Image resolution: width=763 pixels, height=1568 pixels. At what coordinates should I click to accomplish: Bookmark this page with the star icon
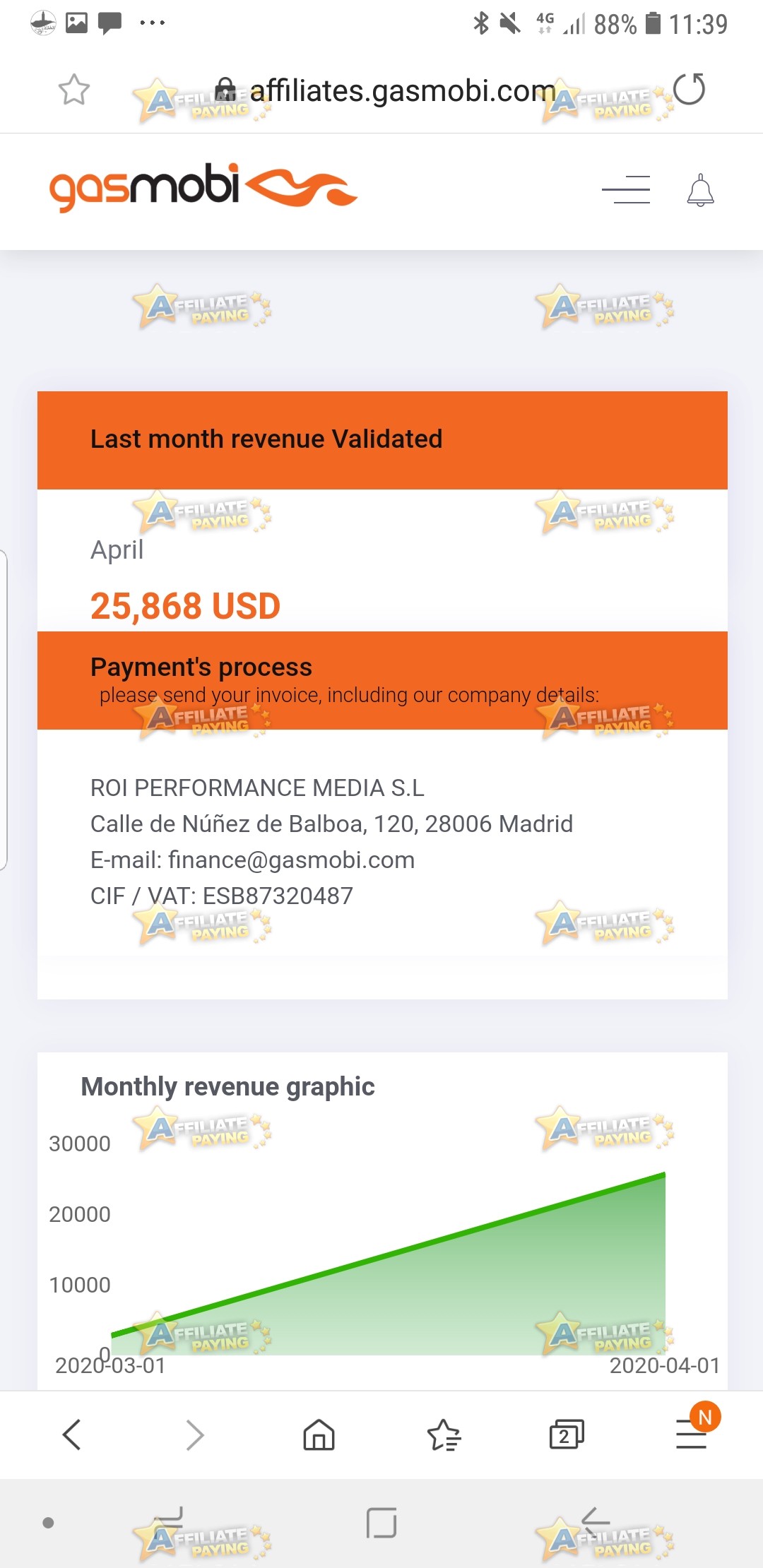[x=73, y=90]
